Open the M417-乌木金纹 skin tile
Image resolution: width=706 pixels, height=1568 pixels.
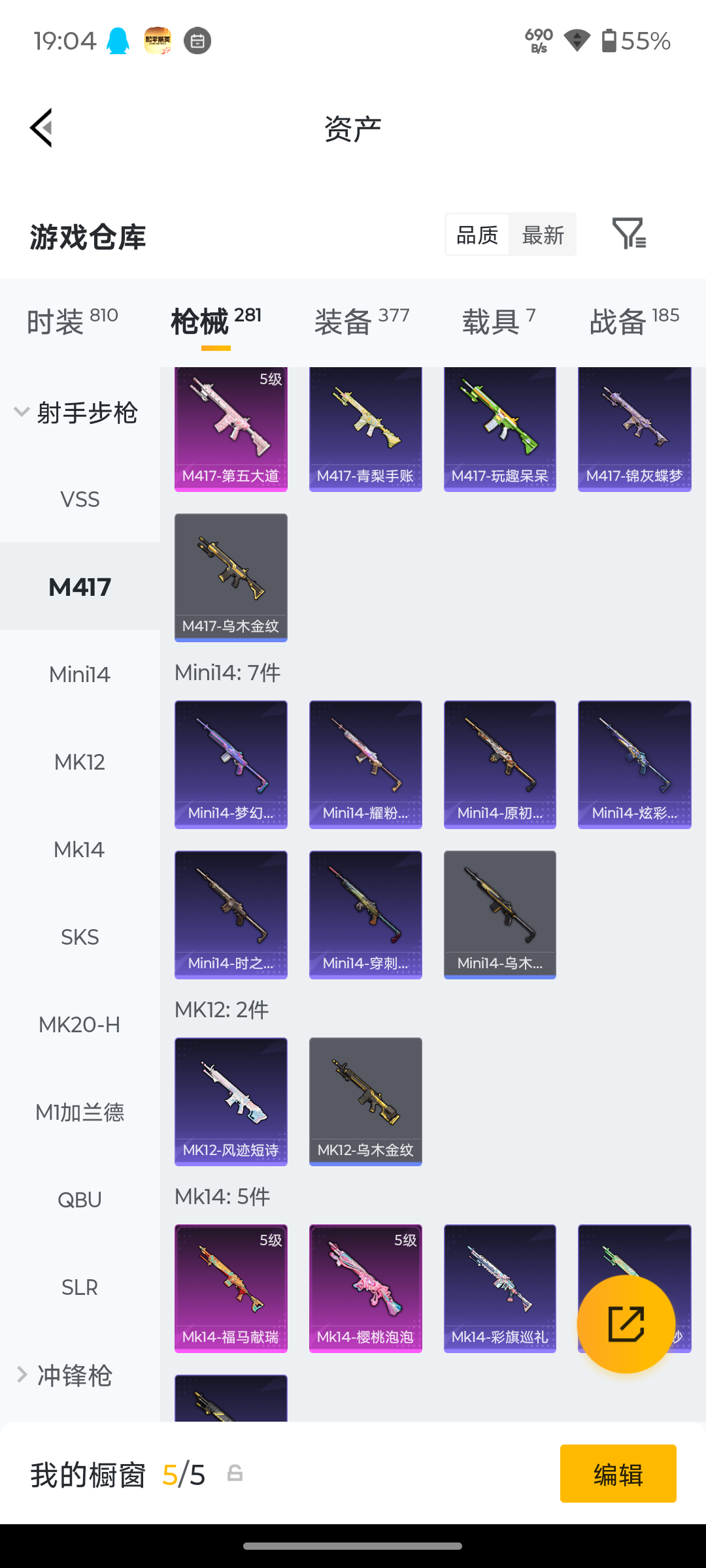click(231, 578)
